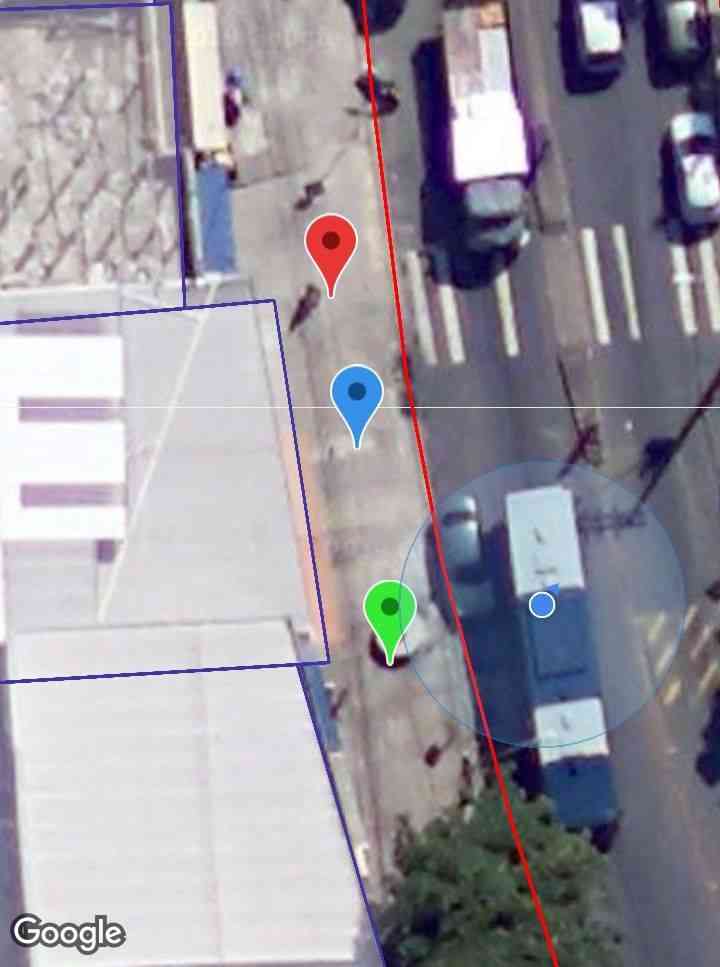Tap the green map marker
The height and width of the screenshot is (967, 720).
point(390,610)
